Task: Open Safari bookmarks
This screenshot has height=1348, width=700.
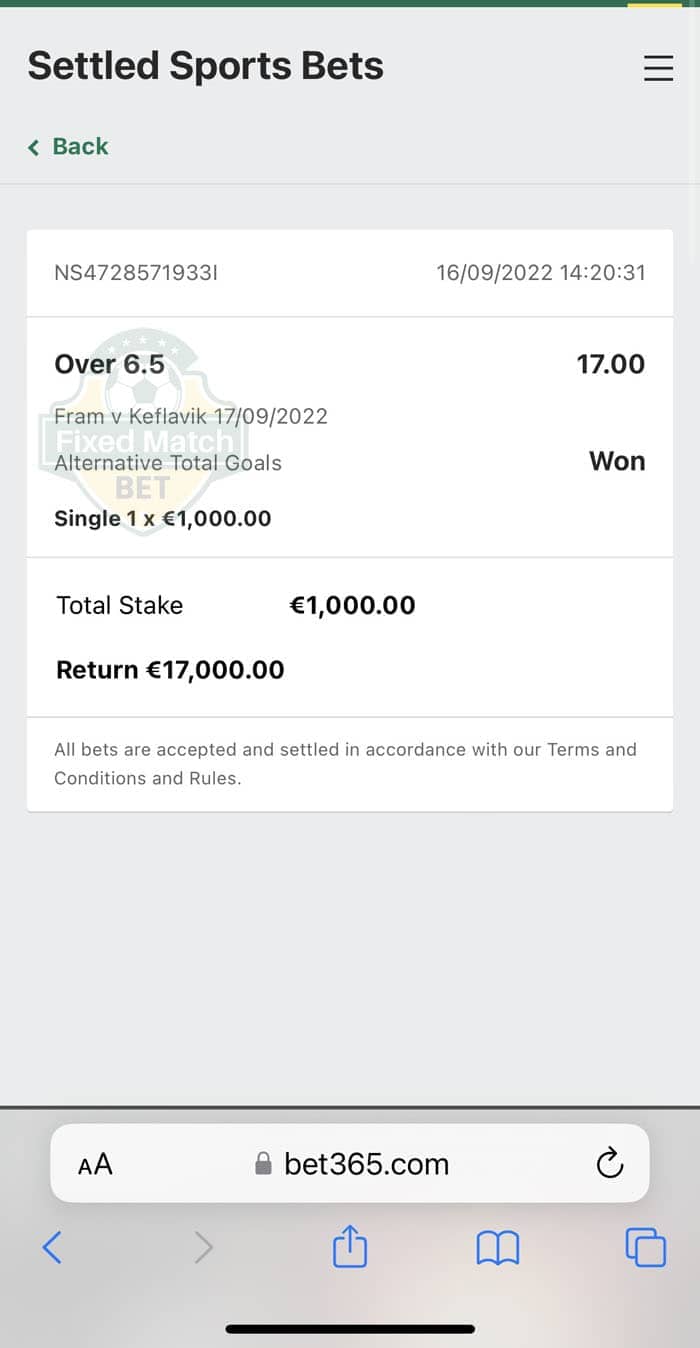Action: tap(497, 1247)
